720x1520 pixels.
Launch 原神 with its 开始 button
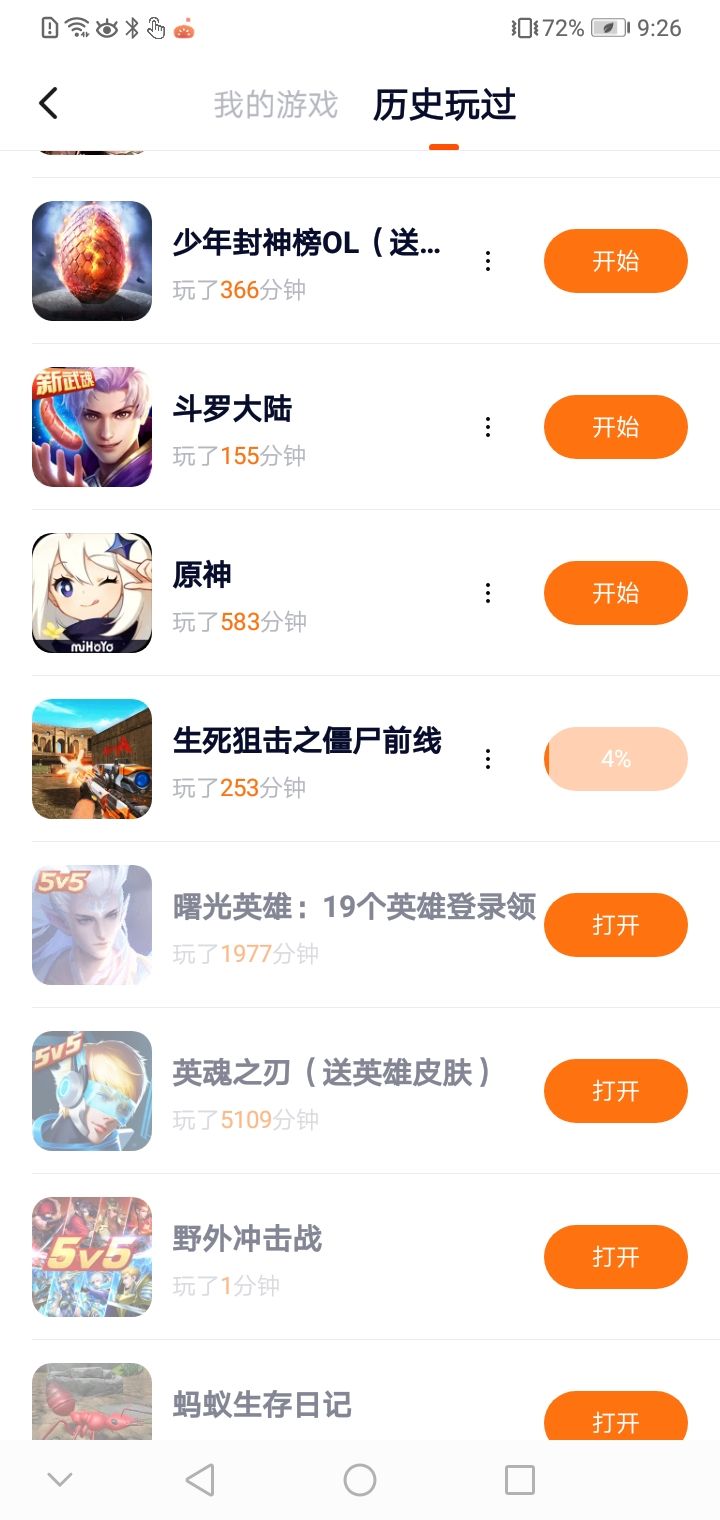615,593
